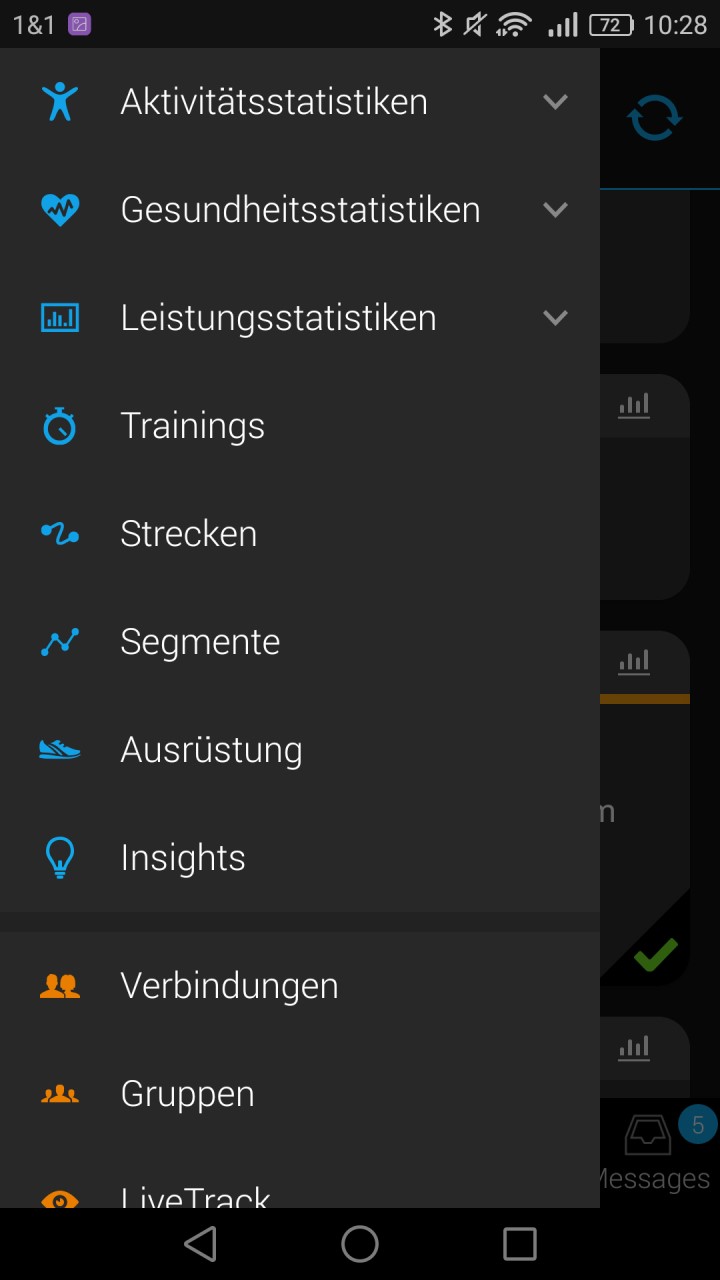Expand the Gesundheitsstatistiken section
The height and width of the screenshot is (1280, 720).
(x=556, y=209)
